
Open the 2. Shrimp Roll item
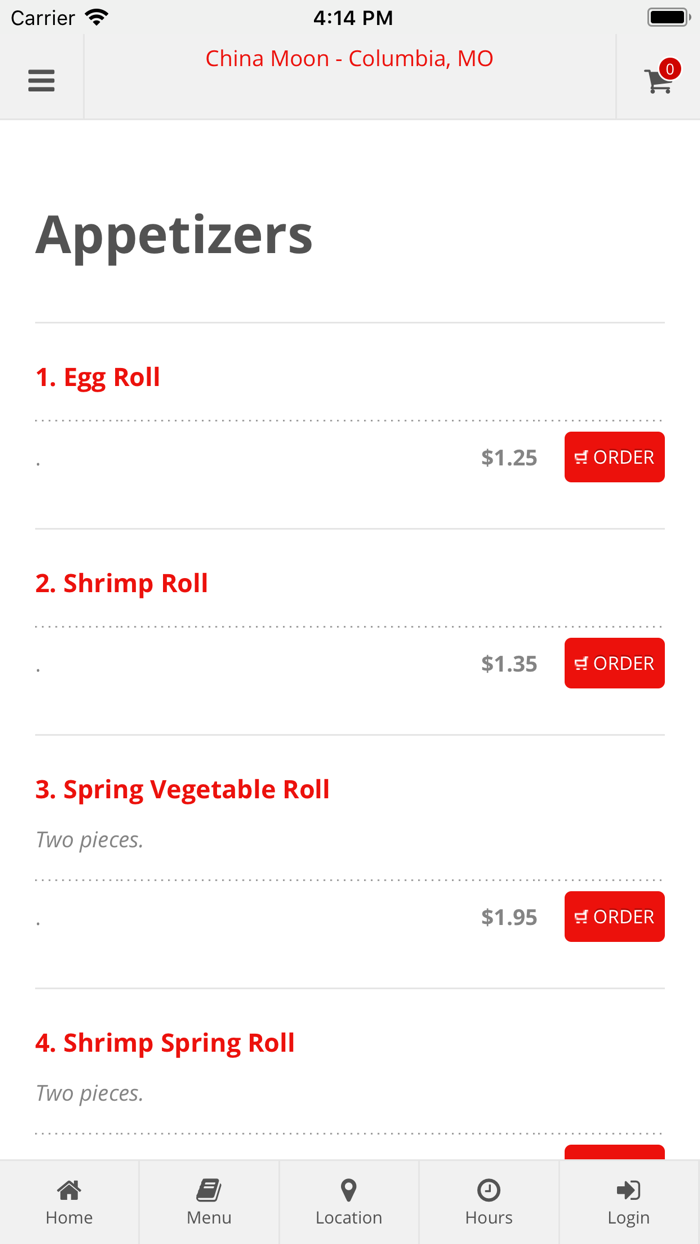122,583
